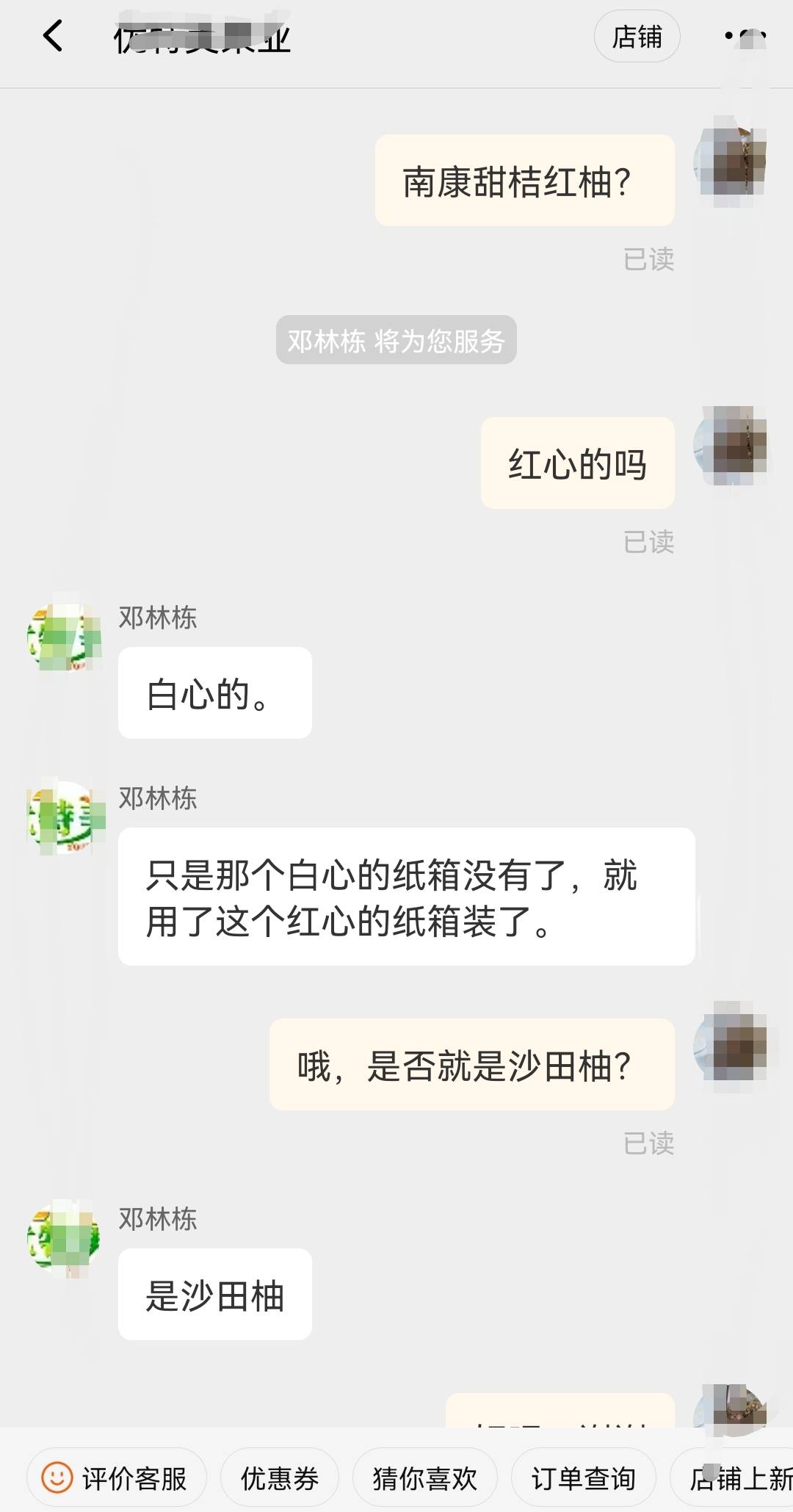Go back using the top-left arrow

52,36
